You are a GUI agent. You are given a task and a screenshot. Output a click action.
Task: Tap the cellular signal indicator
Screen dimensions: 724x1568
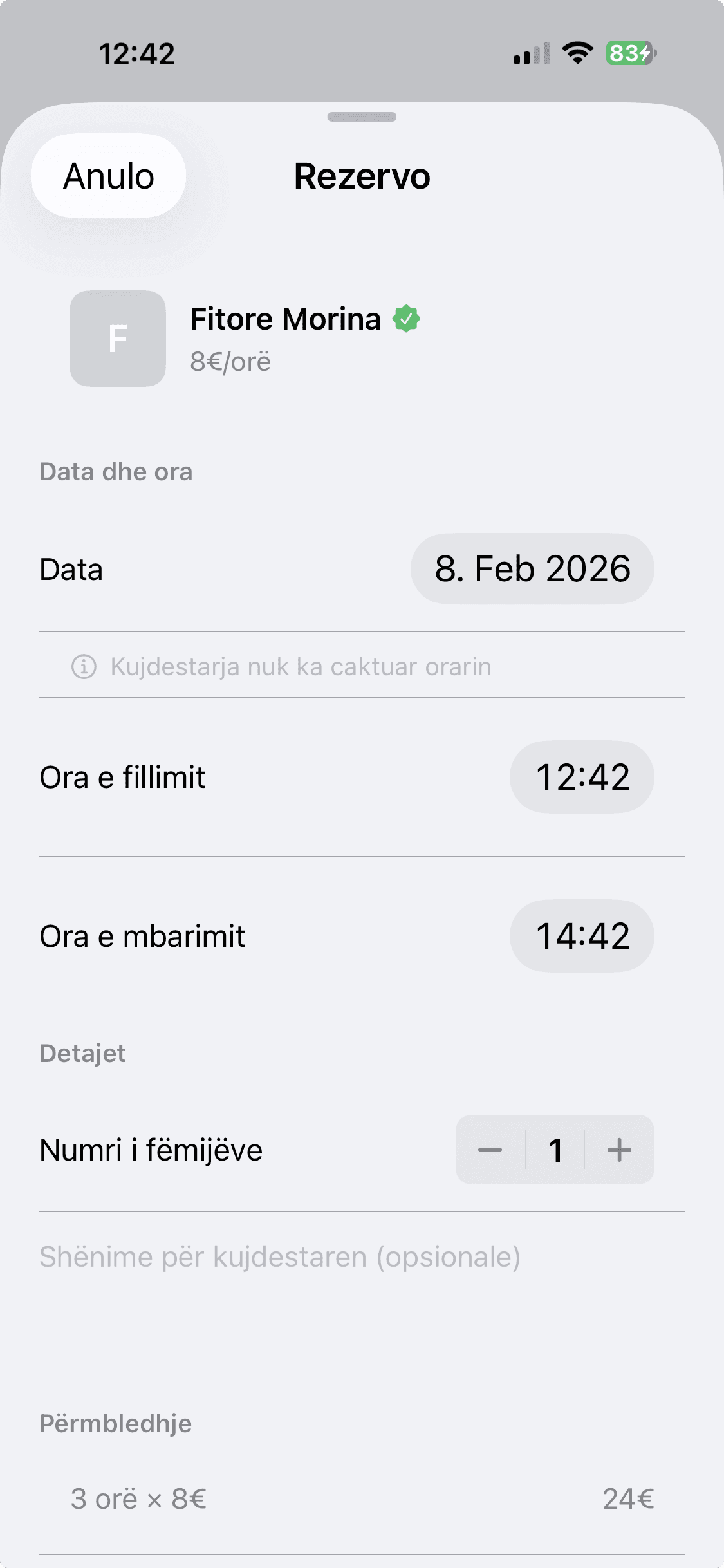tap(531, 55)
